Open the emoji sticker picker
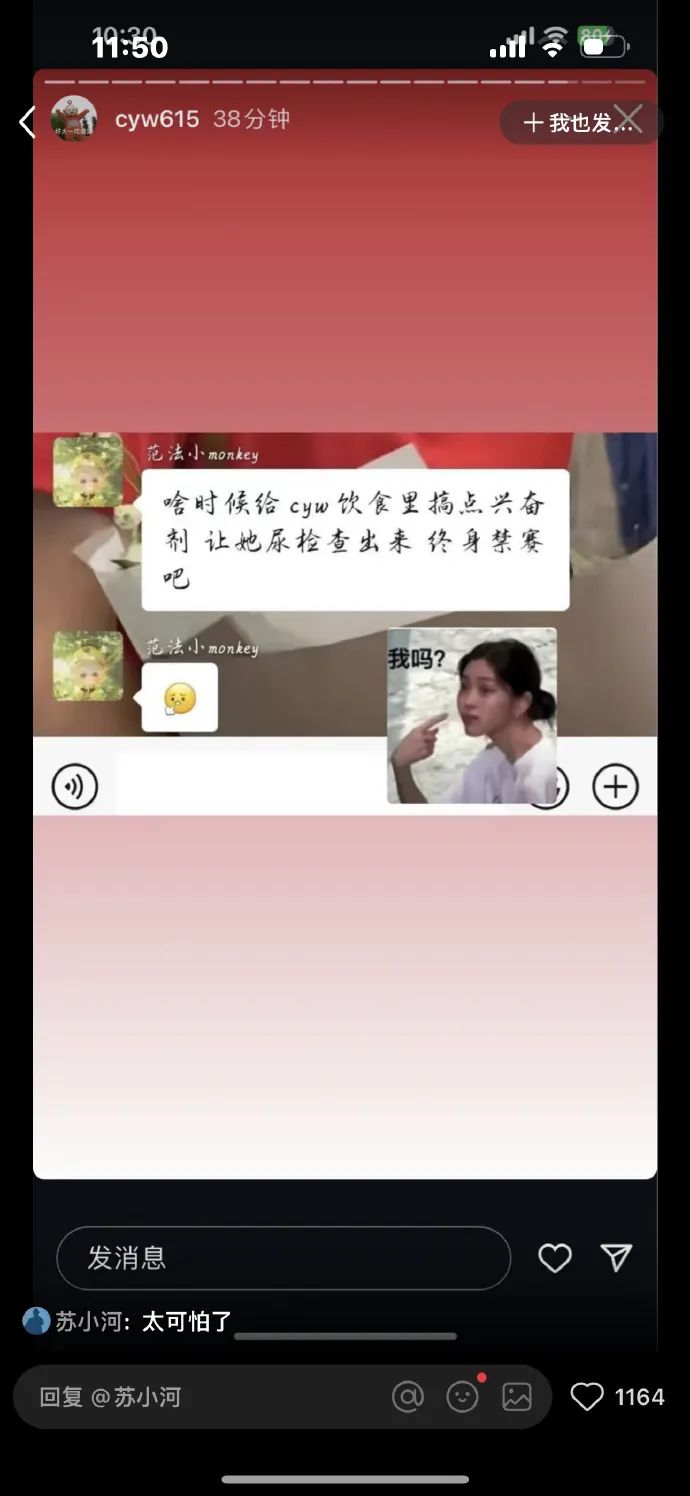Screen dimensions: 690x1496 click(462, 1397)
